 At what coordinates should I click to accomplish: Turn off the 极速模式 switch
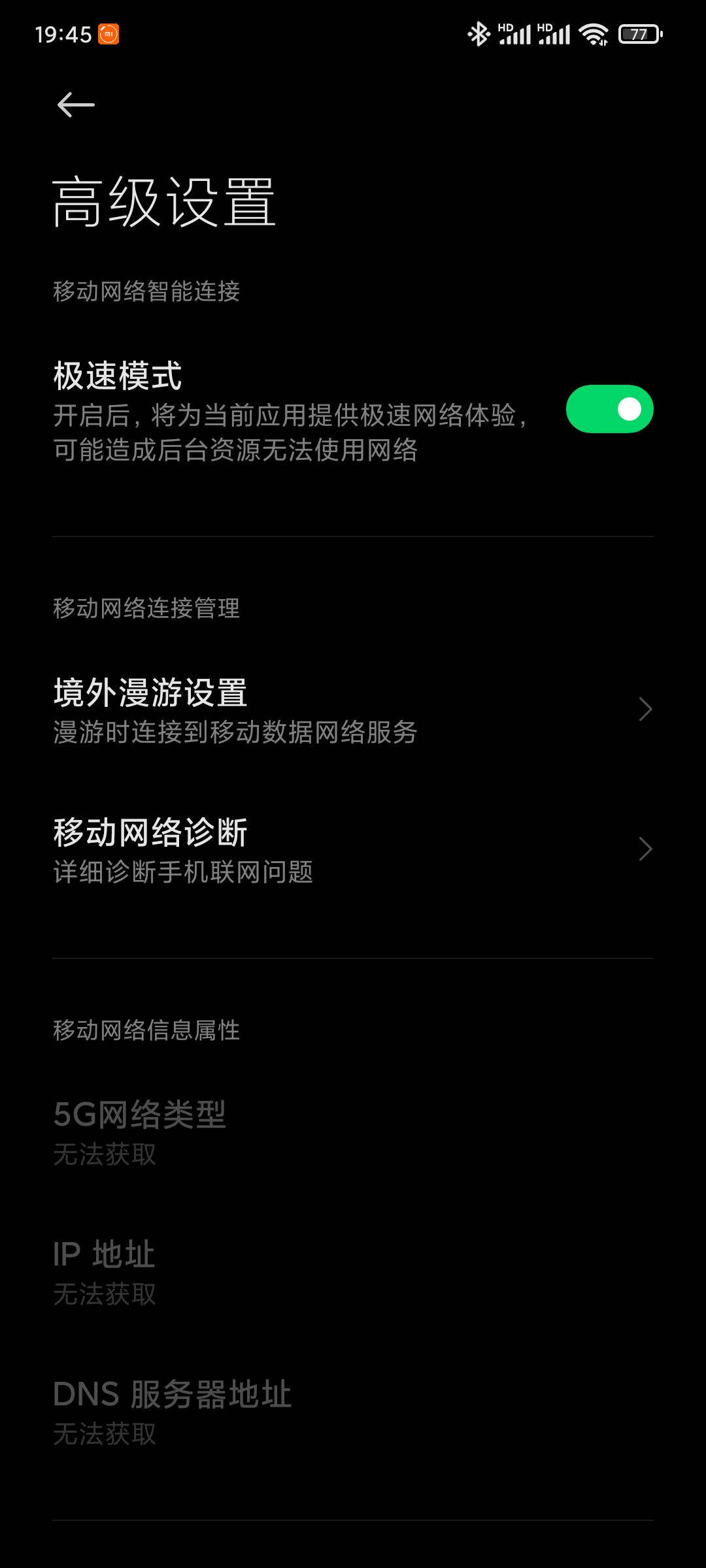(609, 410)
